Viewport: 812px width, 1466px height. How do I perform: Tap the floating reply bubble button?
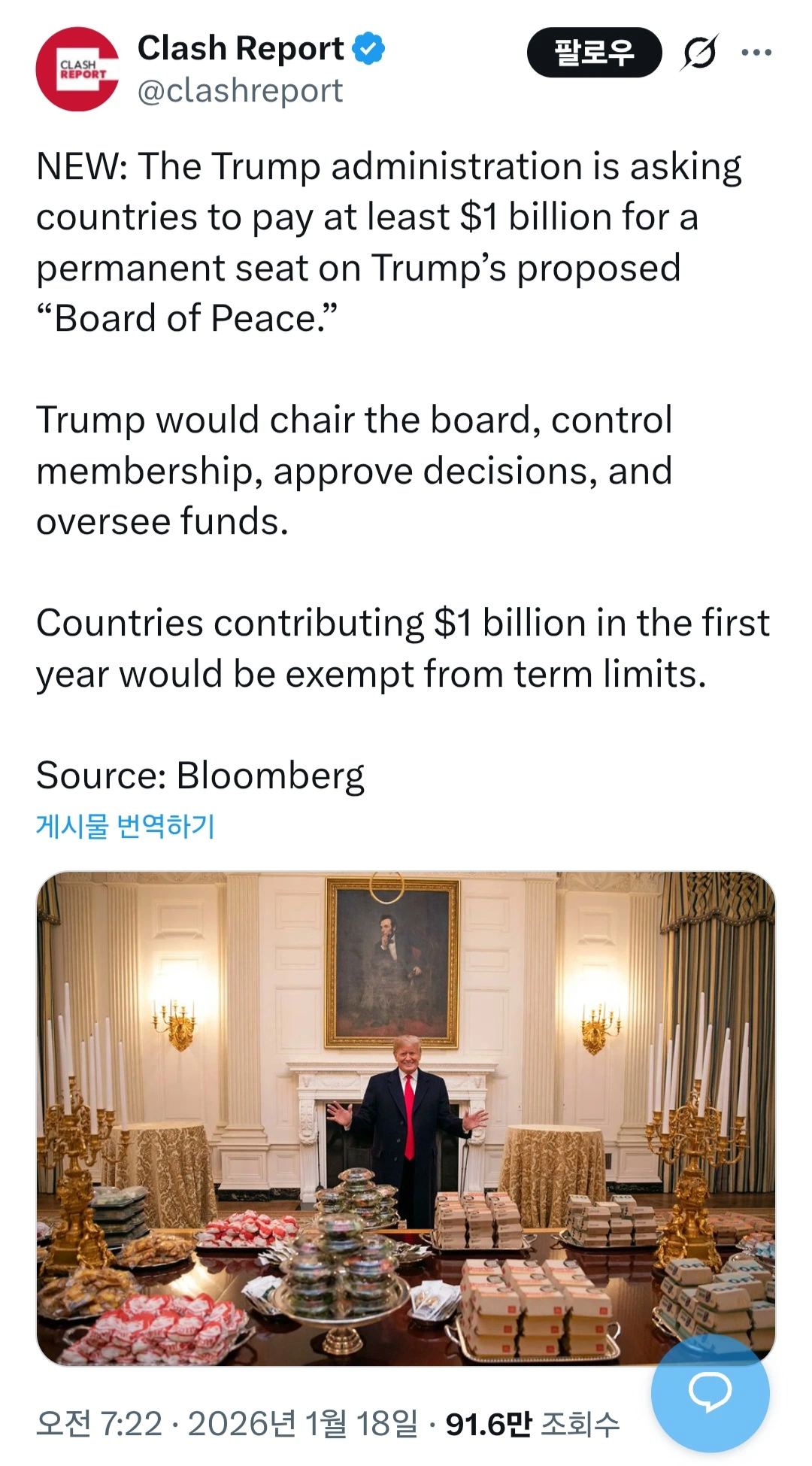pos(710,1392)
